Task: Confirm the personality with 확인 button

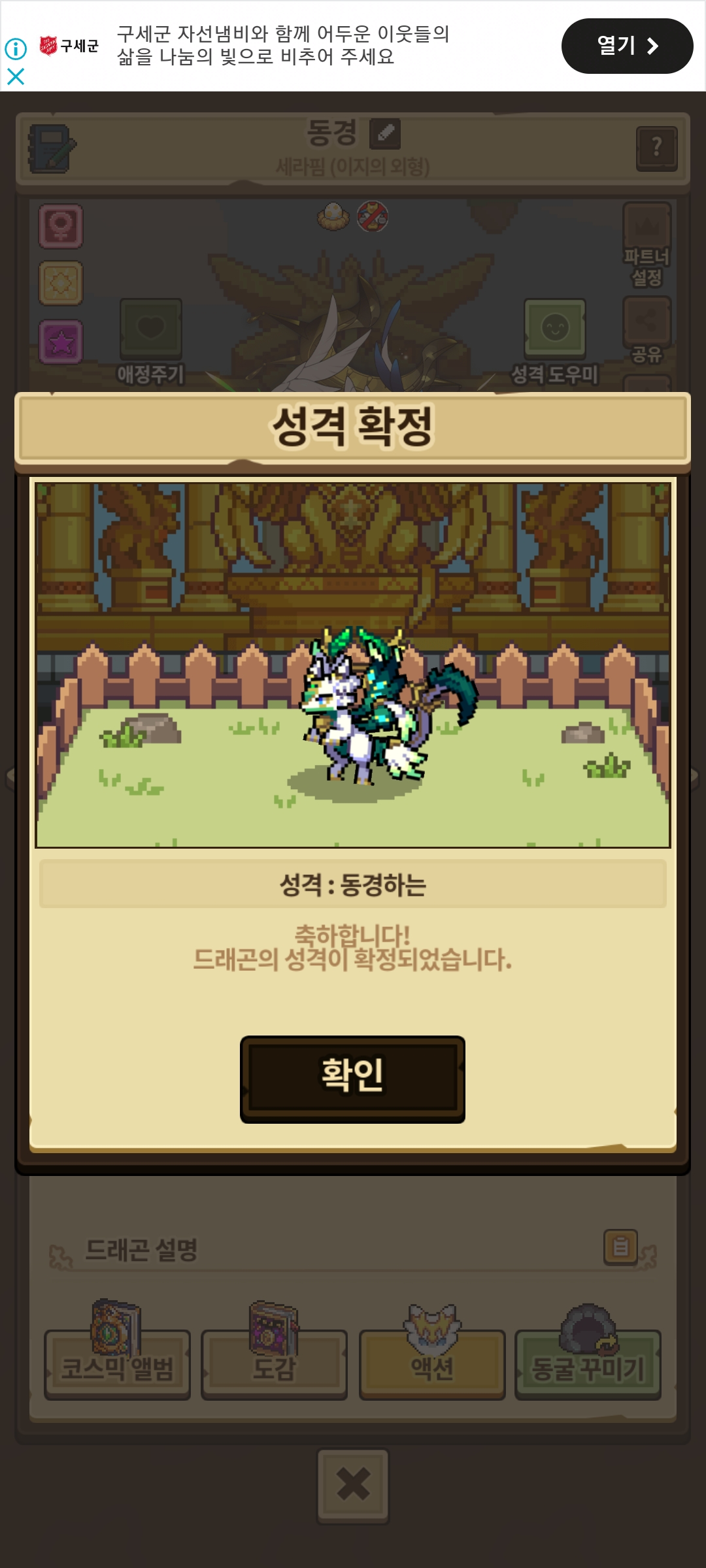Action: tap(352, 1079)
